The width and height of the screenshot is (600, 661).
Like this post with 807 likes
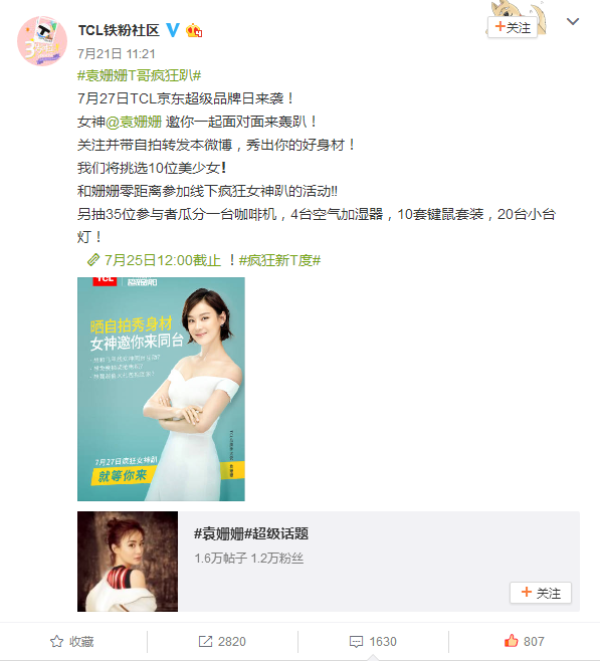coord(524,641)
